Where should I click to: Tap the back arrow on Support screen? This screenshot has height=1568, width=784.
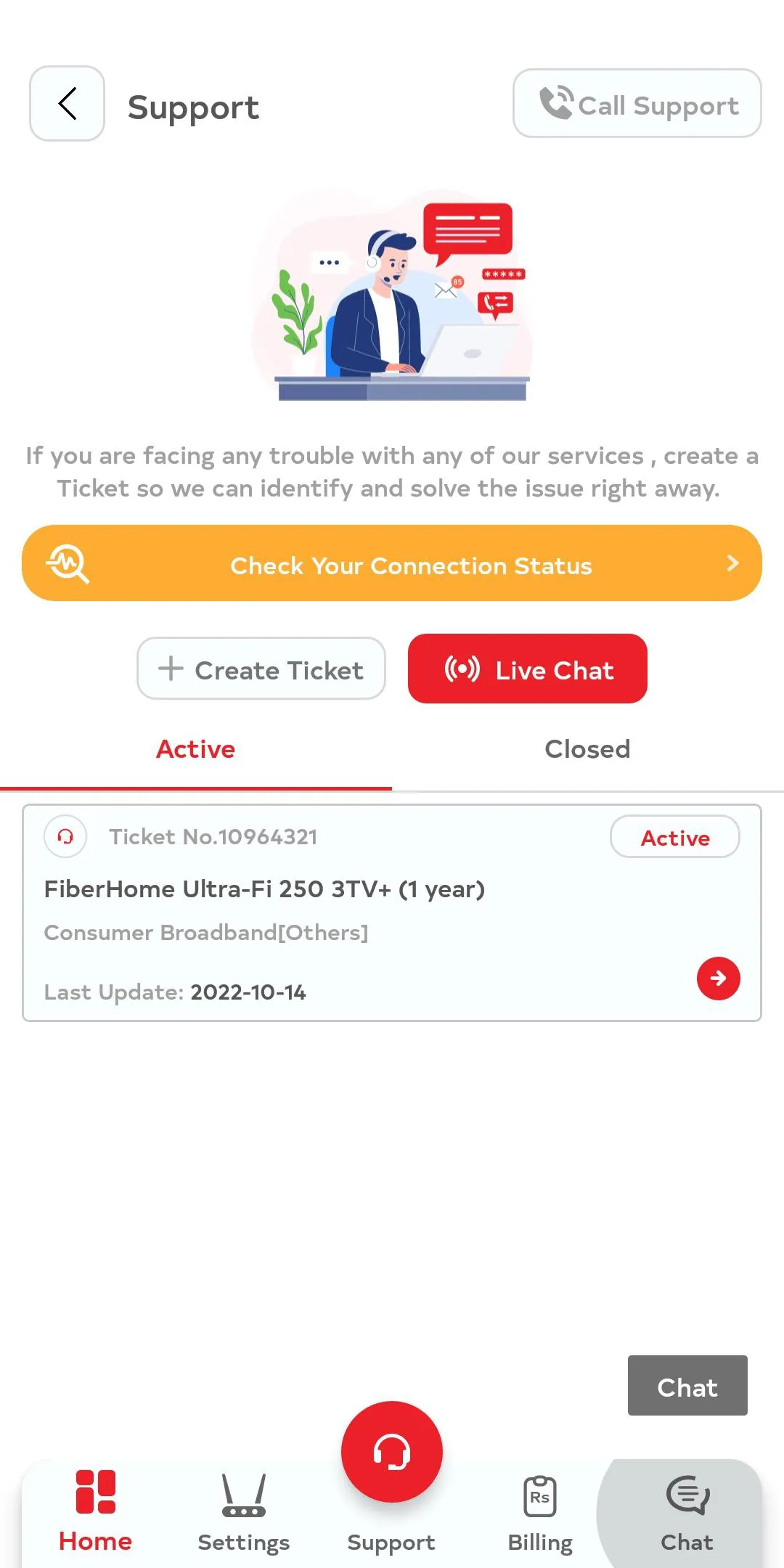pos(66,104)
